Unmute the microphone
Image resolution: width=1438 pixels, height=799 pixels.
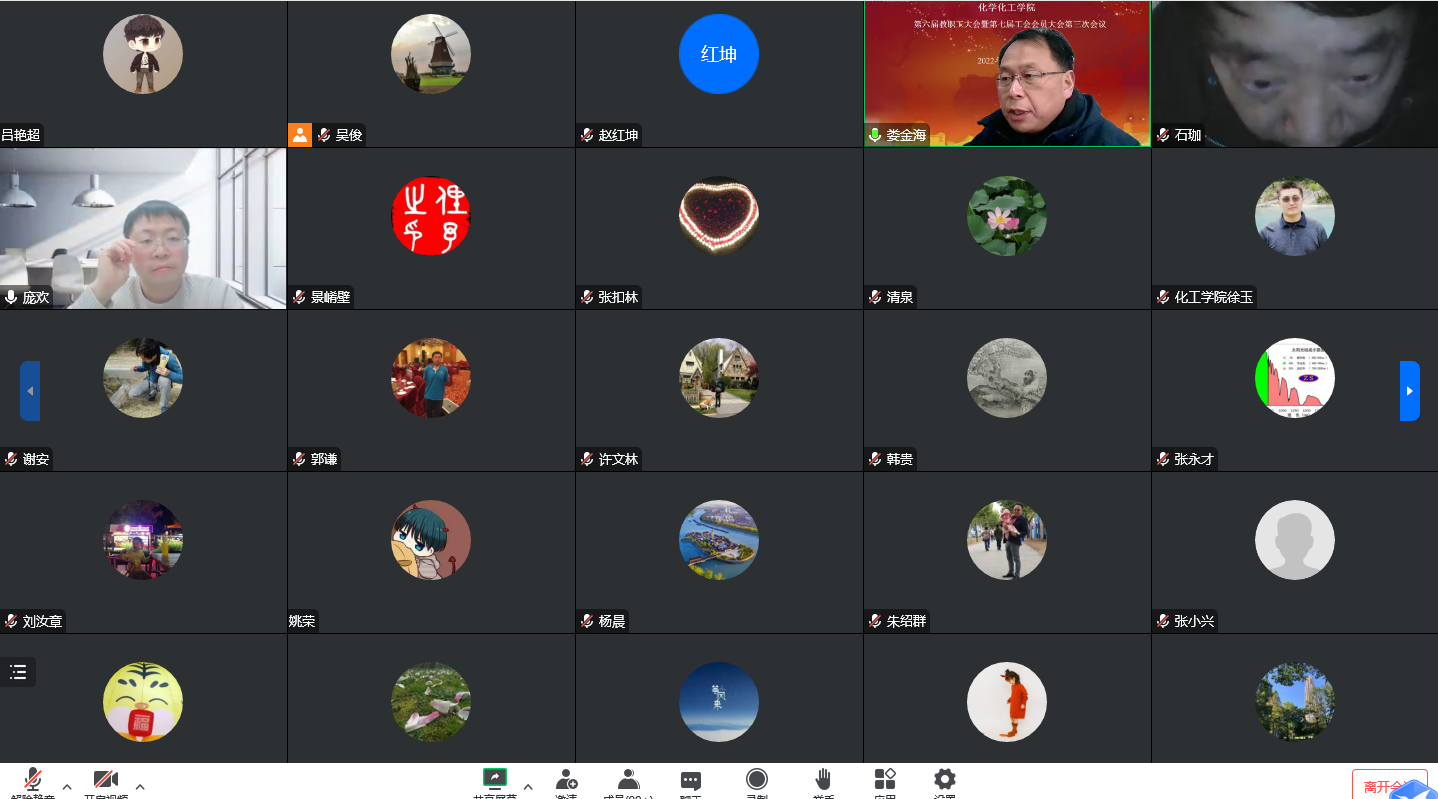tap(32, 780)
